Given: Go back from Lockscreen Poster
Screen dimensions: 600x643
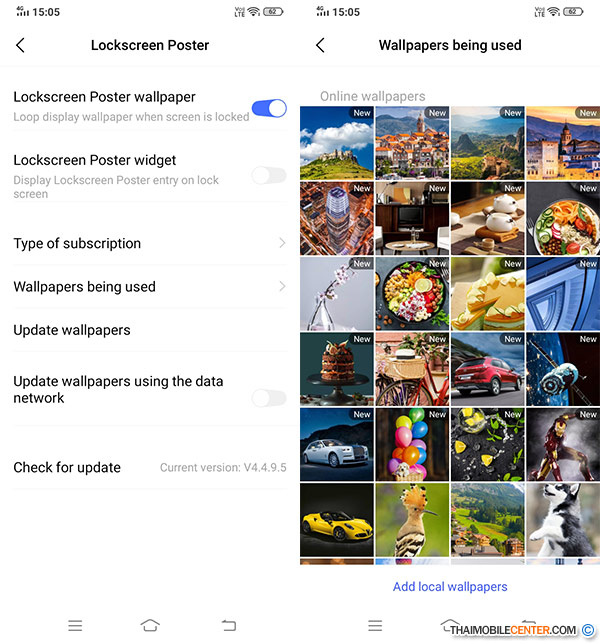Looking at the screenshot, I should click(20, 45).
